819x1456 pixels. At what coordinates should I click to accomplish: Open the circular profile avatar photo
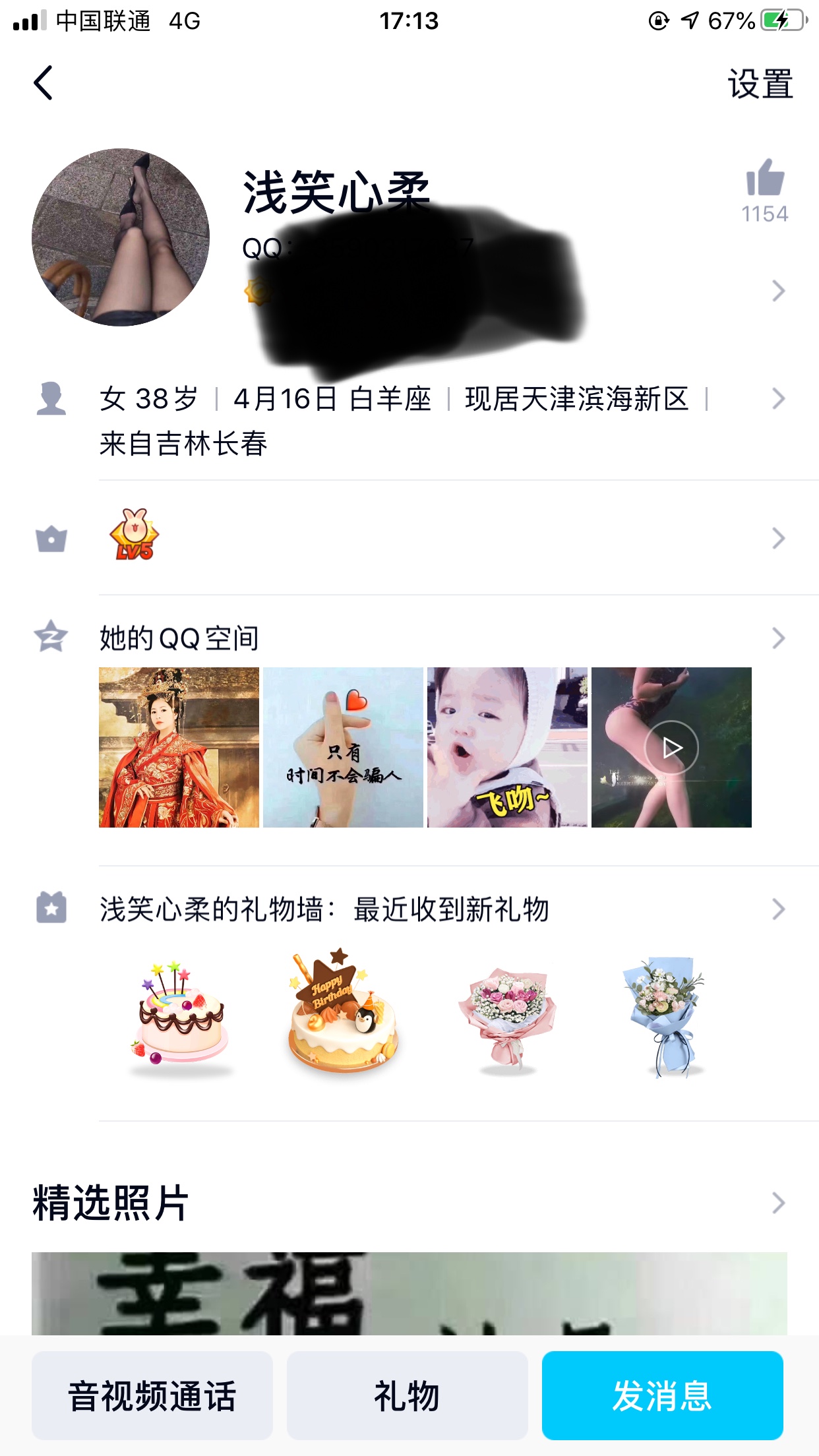121,237
